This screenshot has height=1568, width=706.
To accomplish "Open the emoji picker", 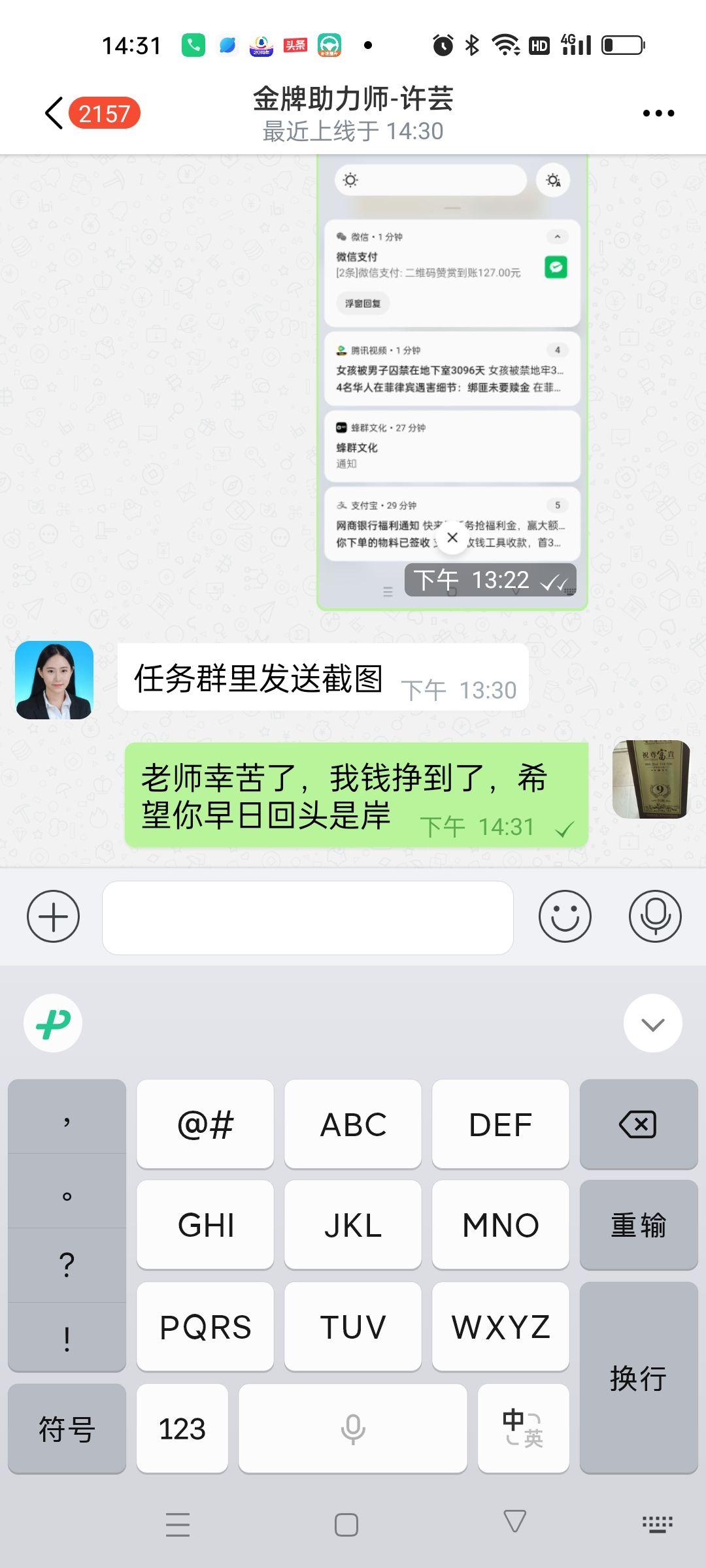I will pos(565,916).
